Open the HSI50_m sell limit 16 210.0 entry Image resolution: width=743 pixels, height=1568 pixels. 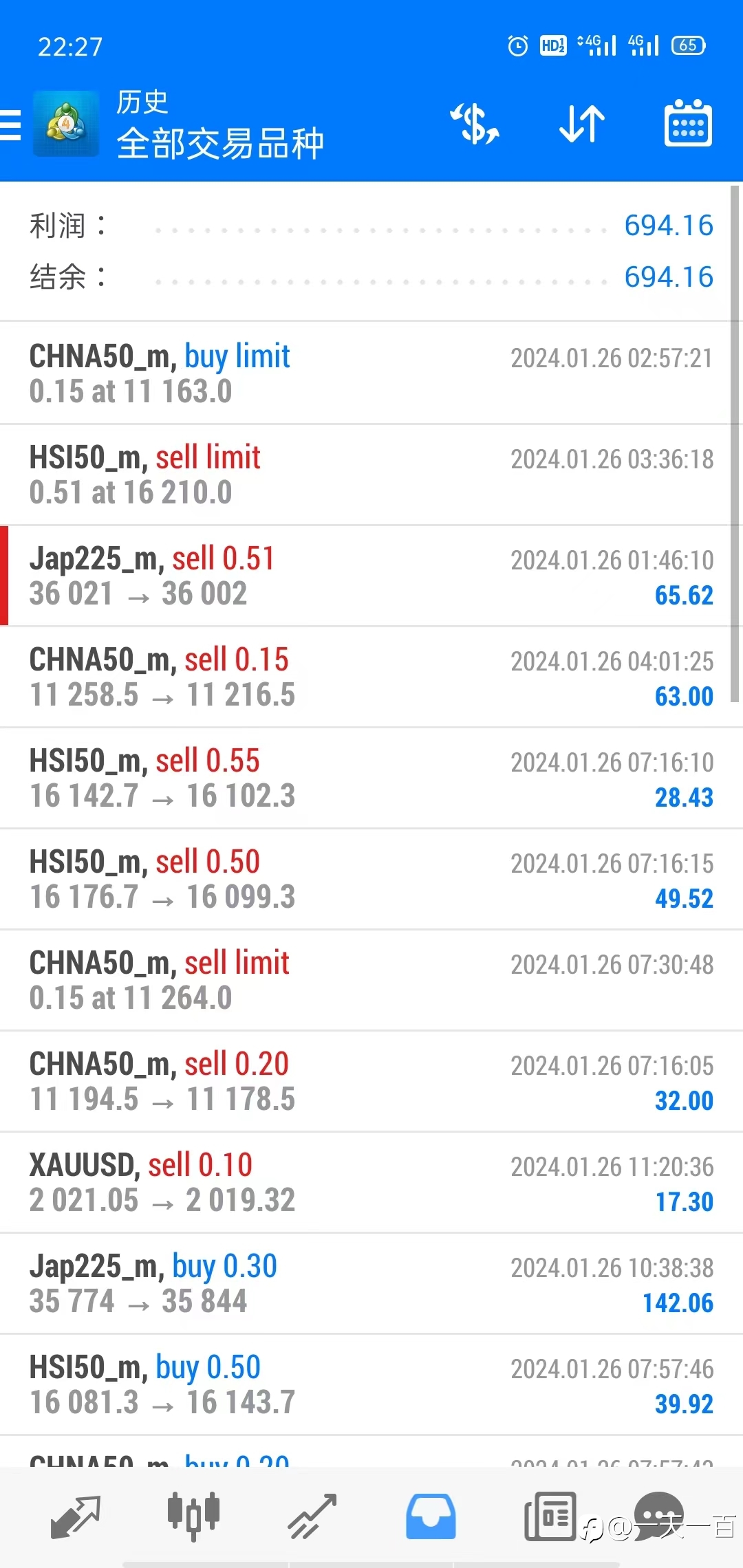[371, 475]
